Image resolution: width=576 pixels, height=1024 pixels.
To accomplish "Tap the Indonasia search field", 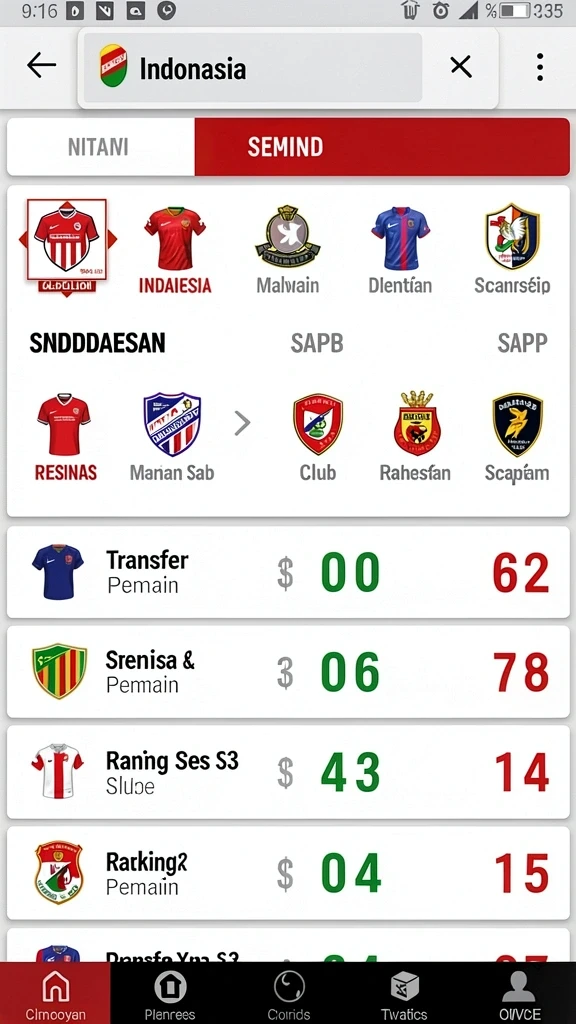I will click(253, 68).
